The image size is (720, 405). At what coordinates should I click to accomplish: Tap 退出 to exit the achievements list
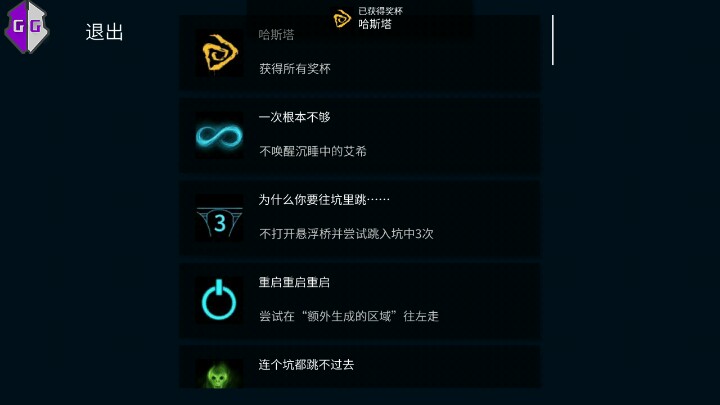(105, 32)
